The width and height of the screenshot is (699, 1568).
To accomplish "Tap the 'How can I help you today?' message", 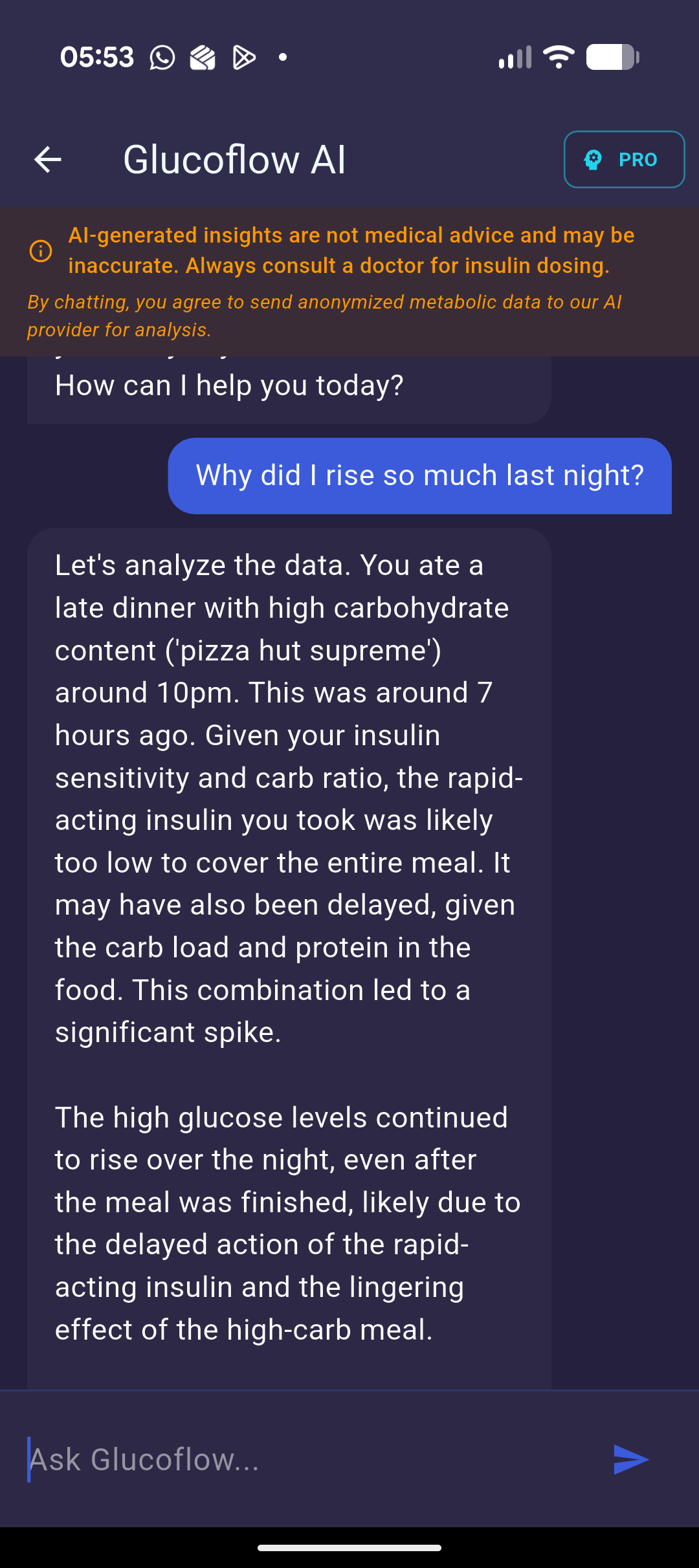I will [x=229, y=384].
